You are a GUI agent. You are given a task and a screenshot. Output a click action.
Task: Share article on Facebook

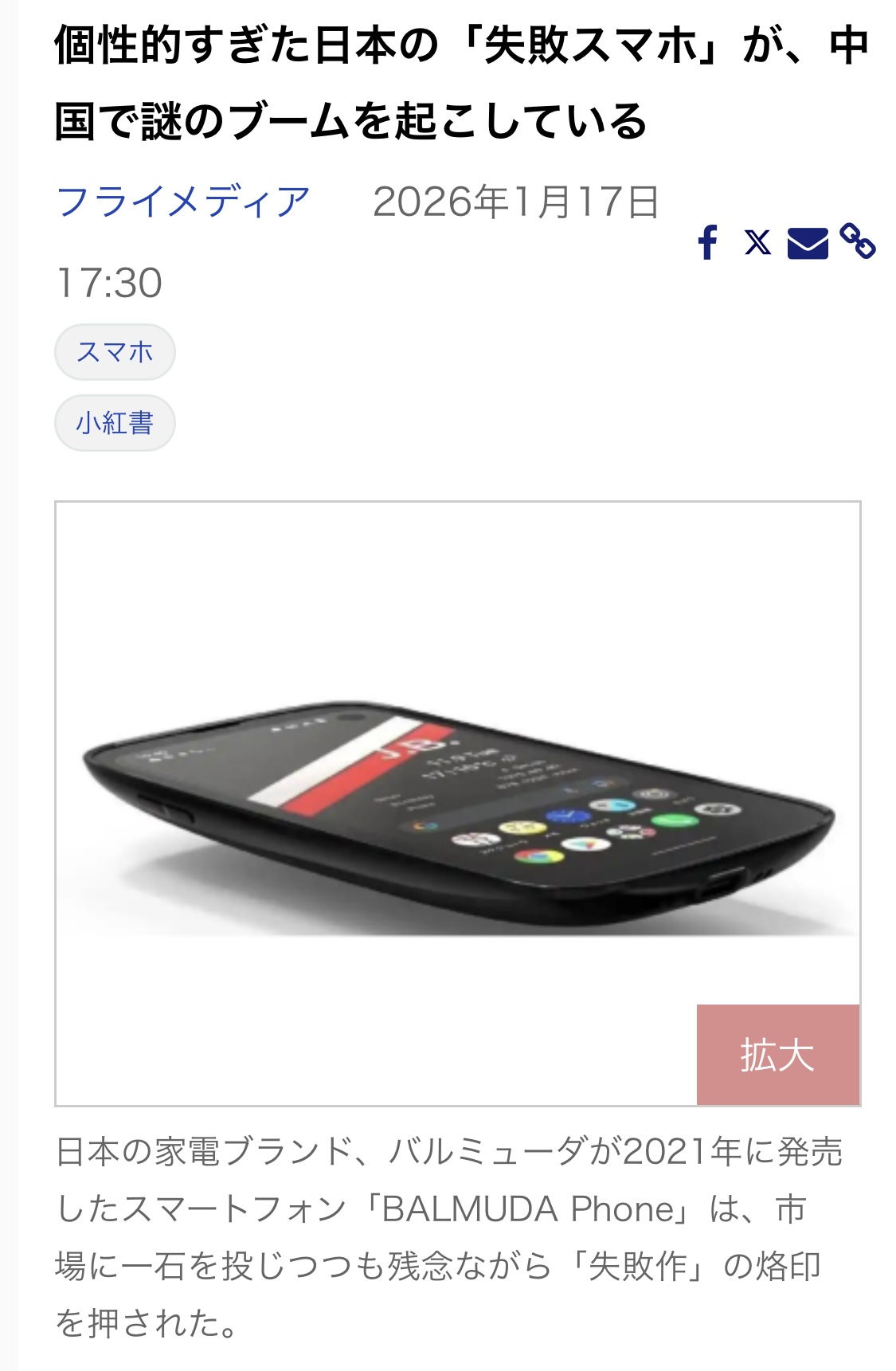coord(707,242)
